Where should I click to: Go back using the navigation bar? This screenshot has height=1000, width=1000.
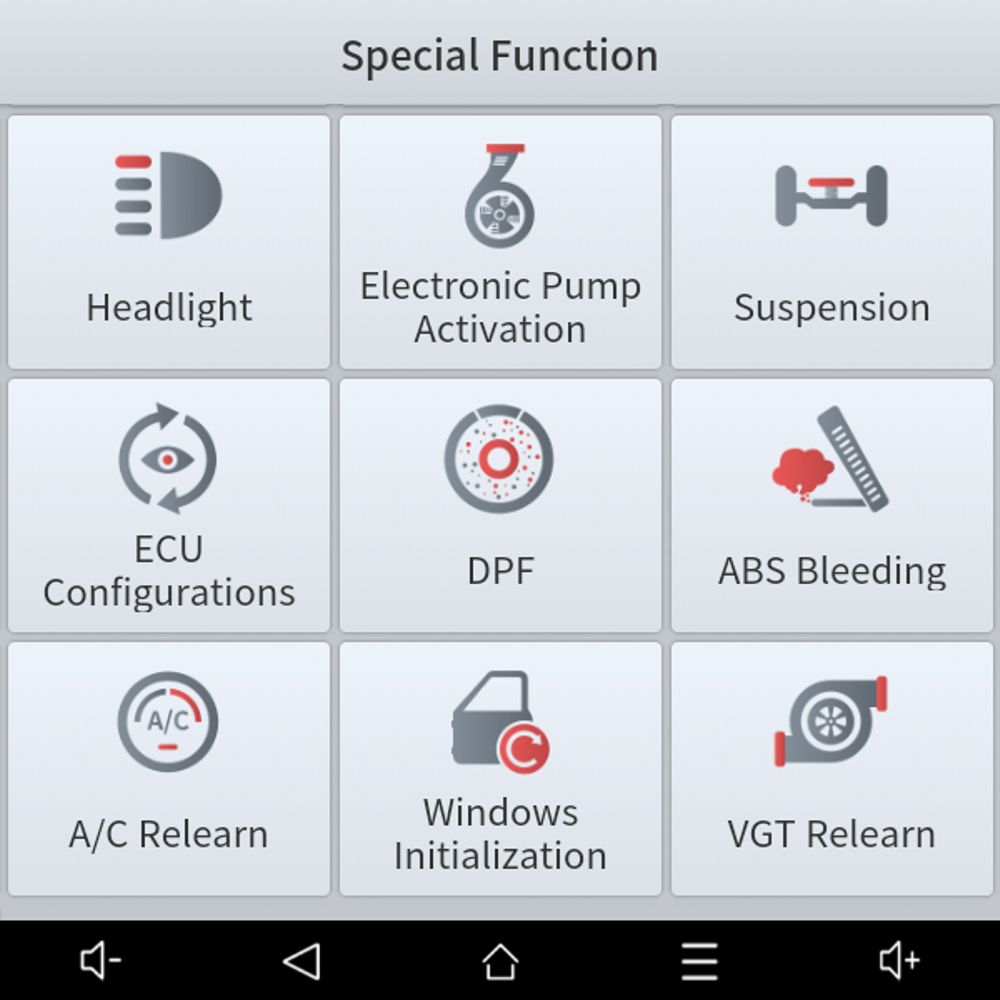(301, 961)
